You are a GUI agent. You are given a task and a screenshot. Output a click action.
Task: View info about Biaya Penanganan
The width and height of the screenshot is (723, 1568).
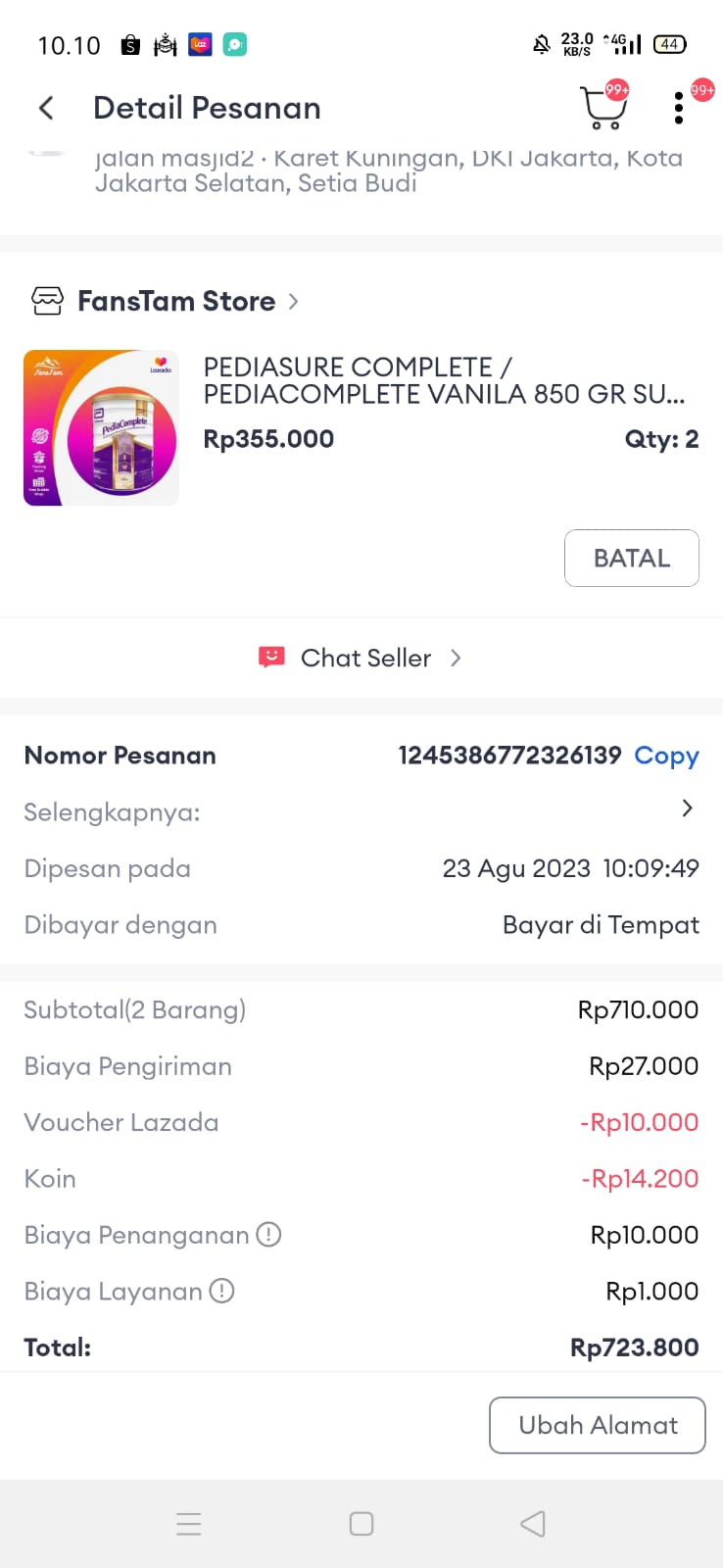coord(268,1235)
